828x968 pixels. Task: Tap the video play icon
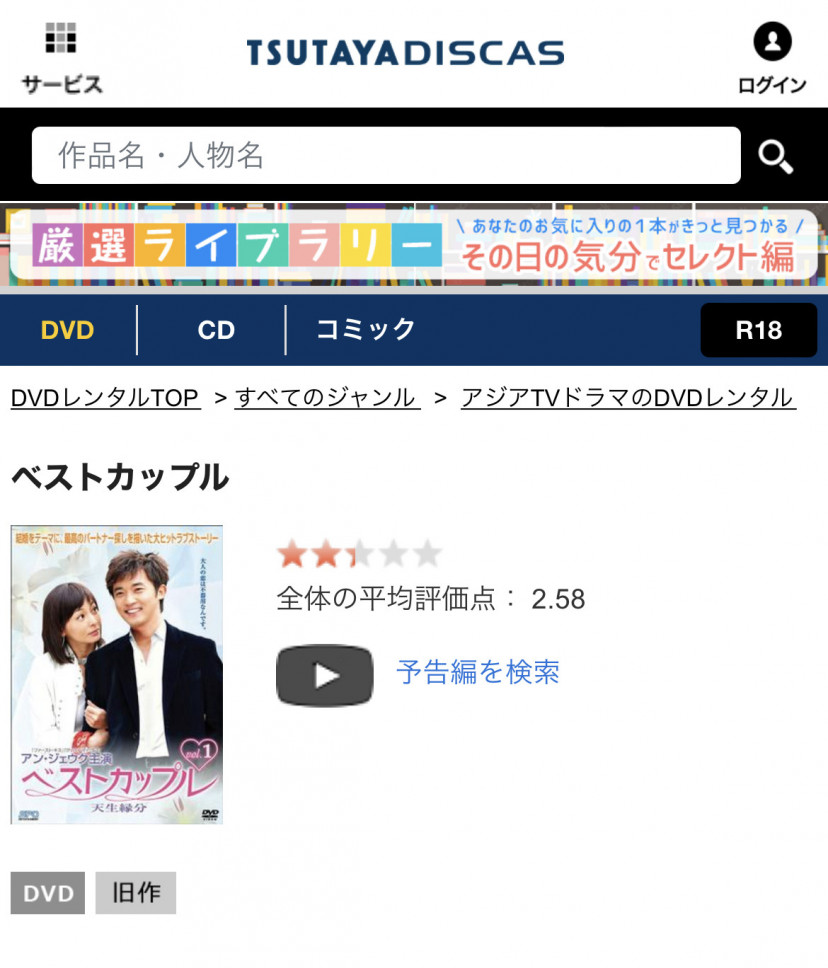click(324, 675)
